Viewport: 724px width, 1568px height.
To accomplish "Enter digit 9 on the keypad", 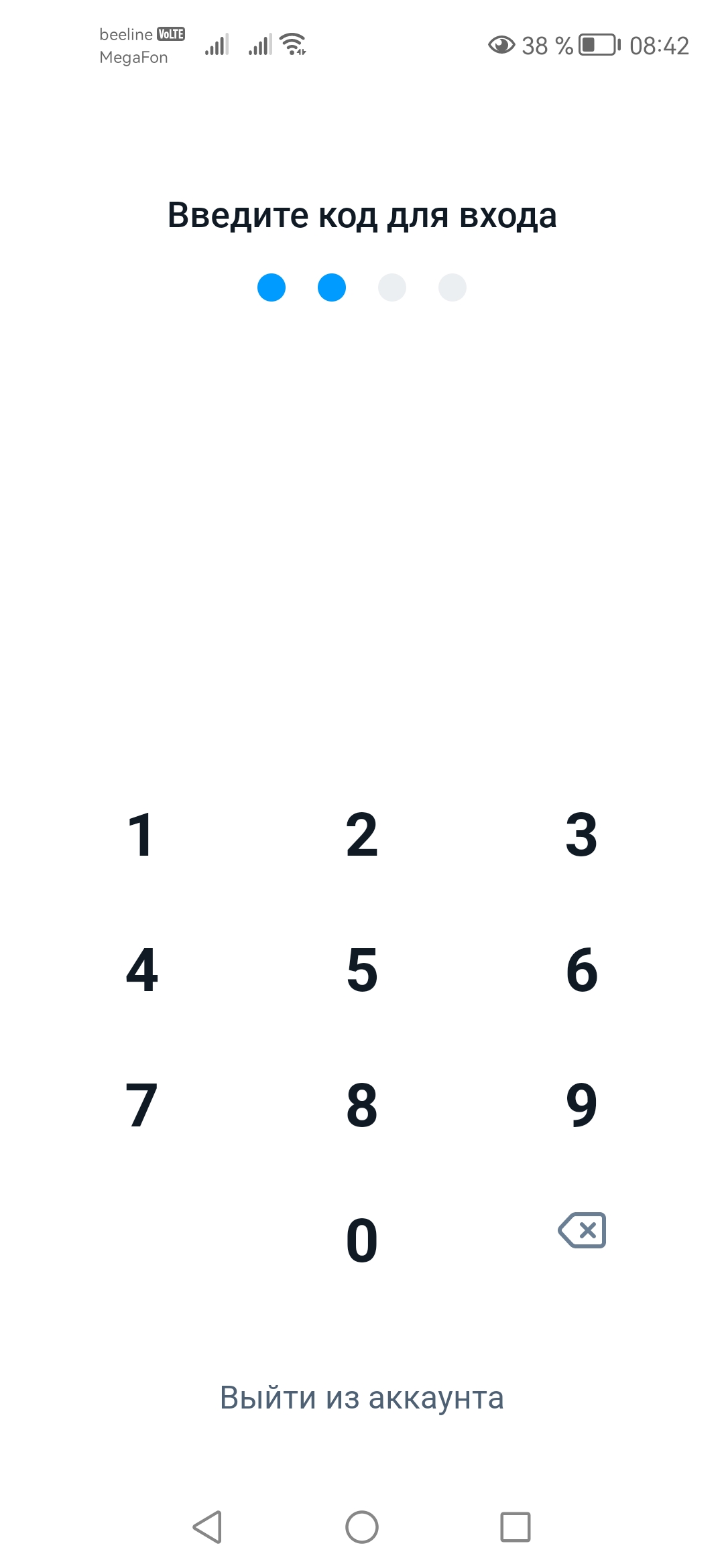I will pos(581,1106).
